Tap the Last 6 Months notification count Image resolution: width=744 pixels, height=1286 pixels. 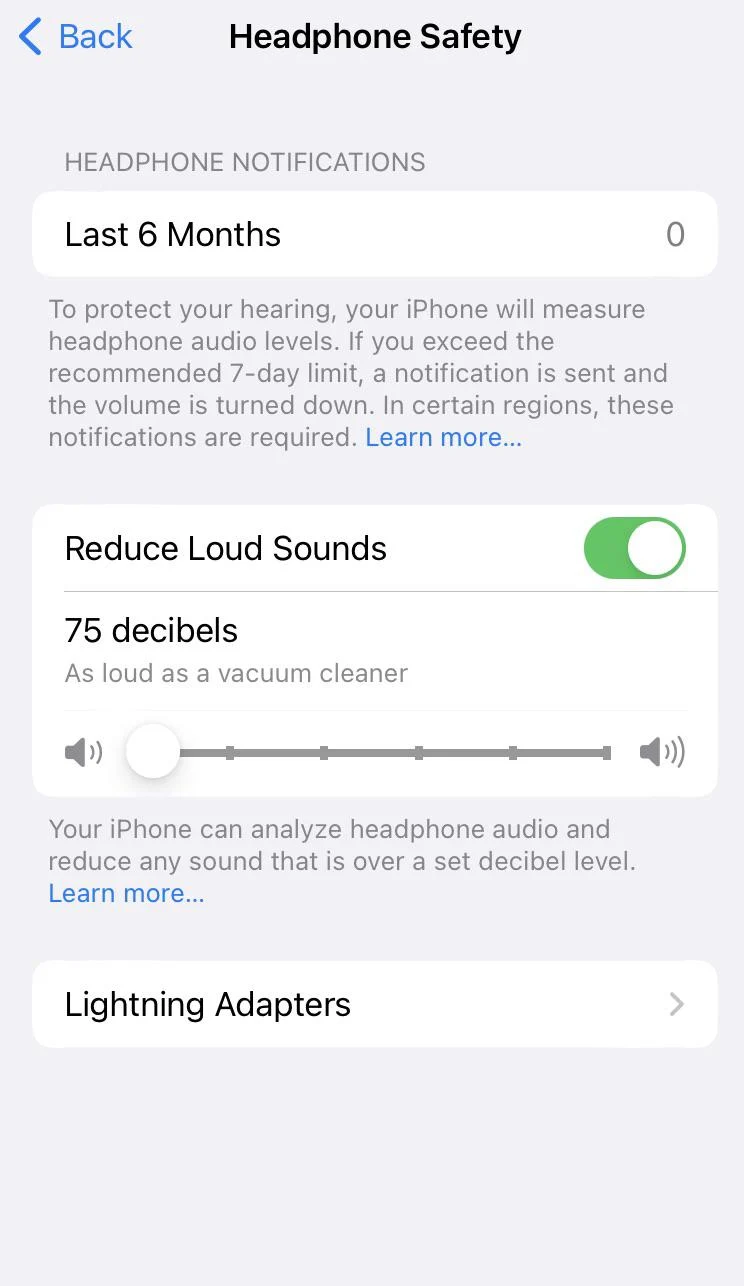675,234
